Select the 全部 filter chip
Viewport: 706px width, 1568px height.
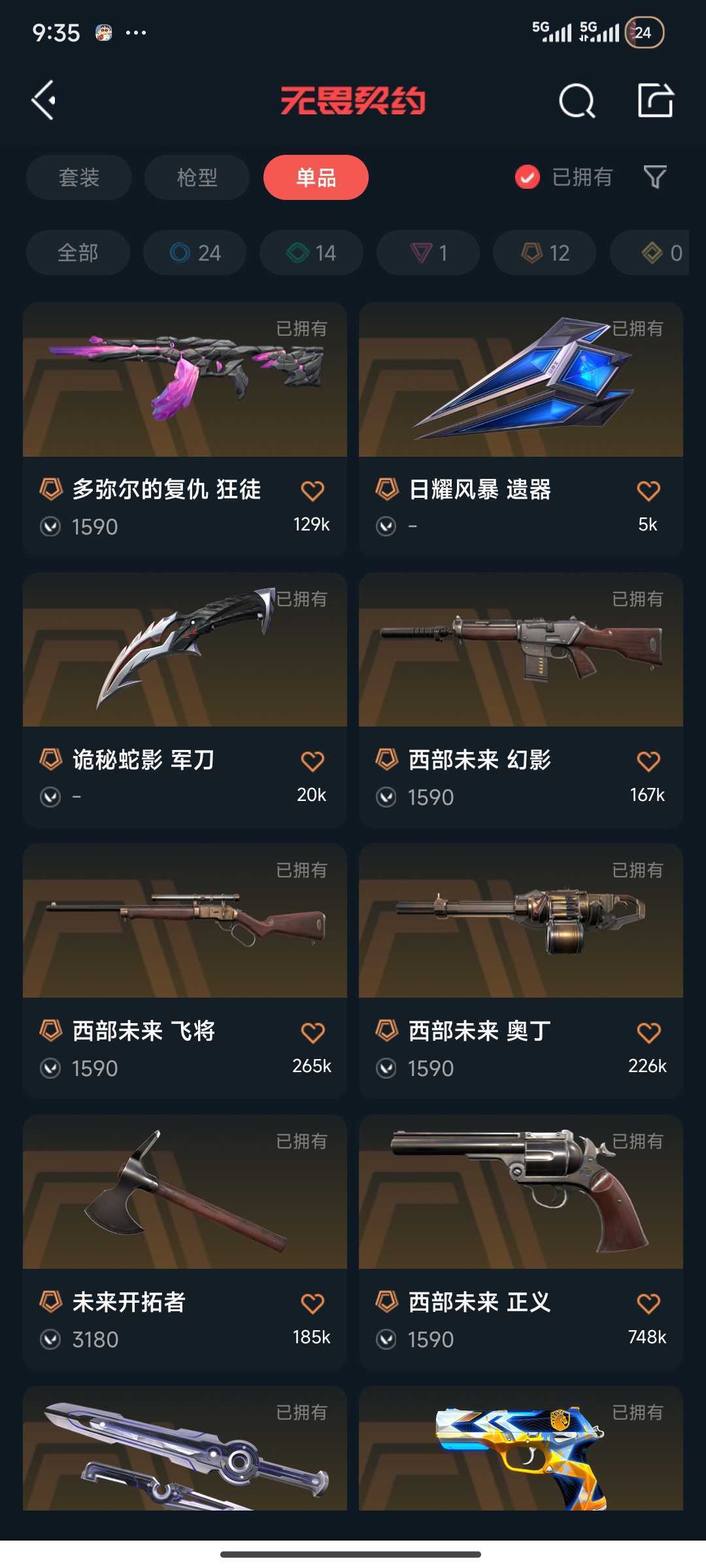77,253
